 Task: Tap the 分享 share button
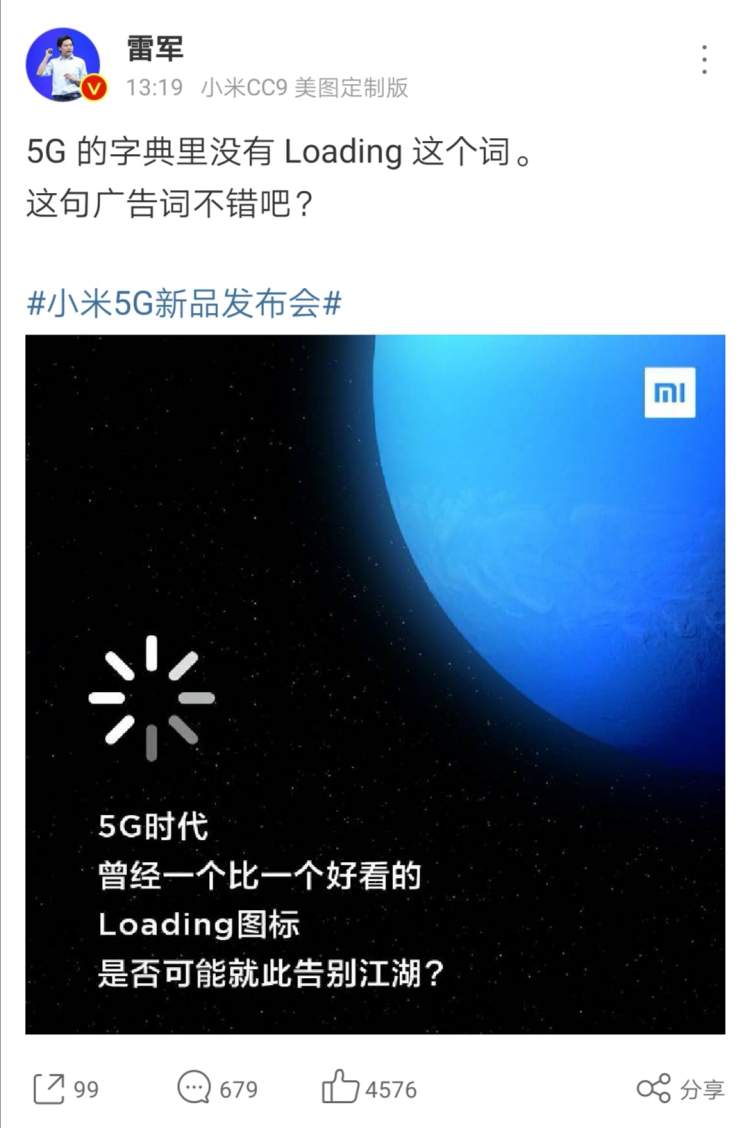pyautogui.click(x=680, y=1089)
